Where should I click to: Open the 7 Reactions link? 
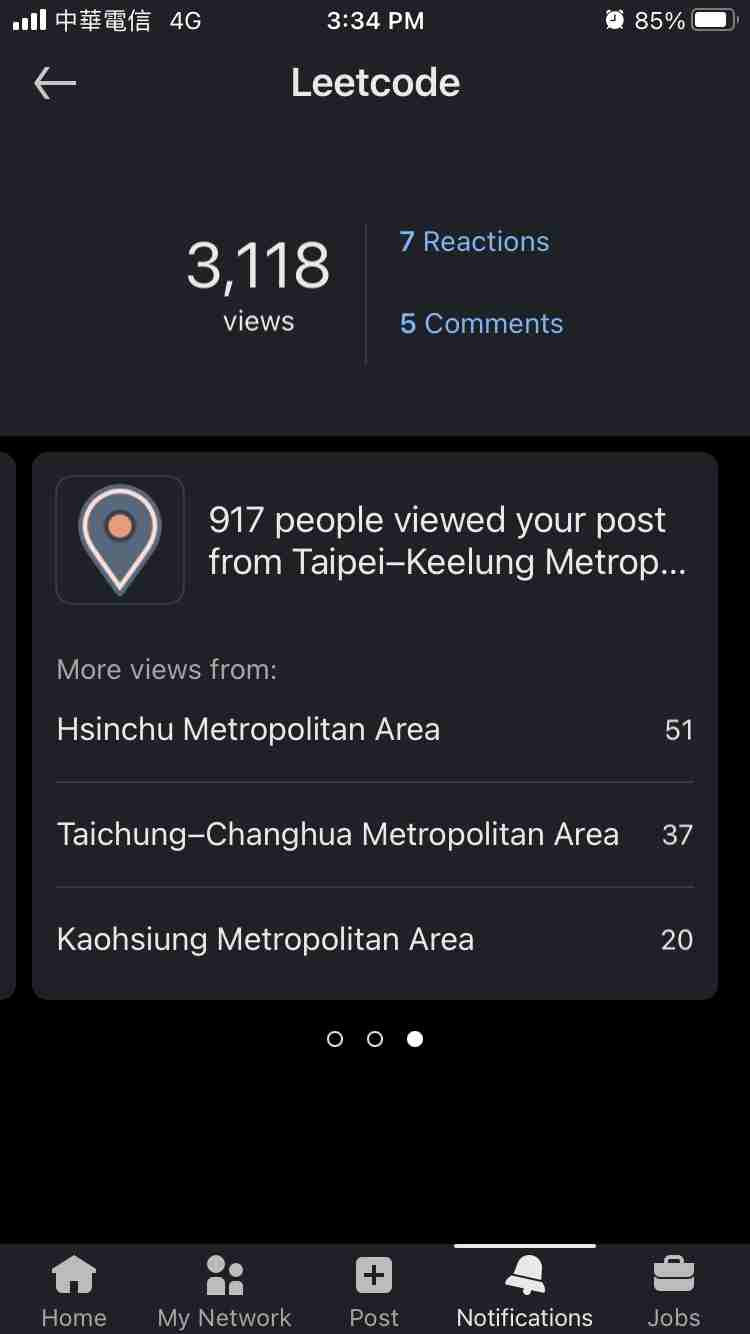tap(474, 241)
